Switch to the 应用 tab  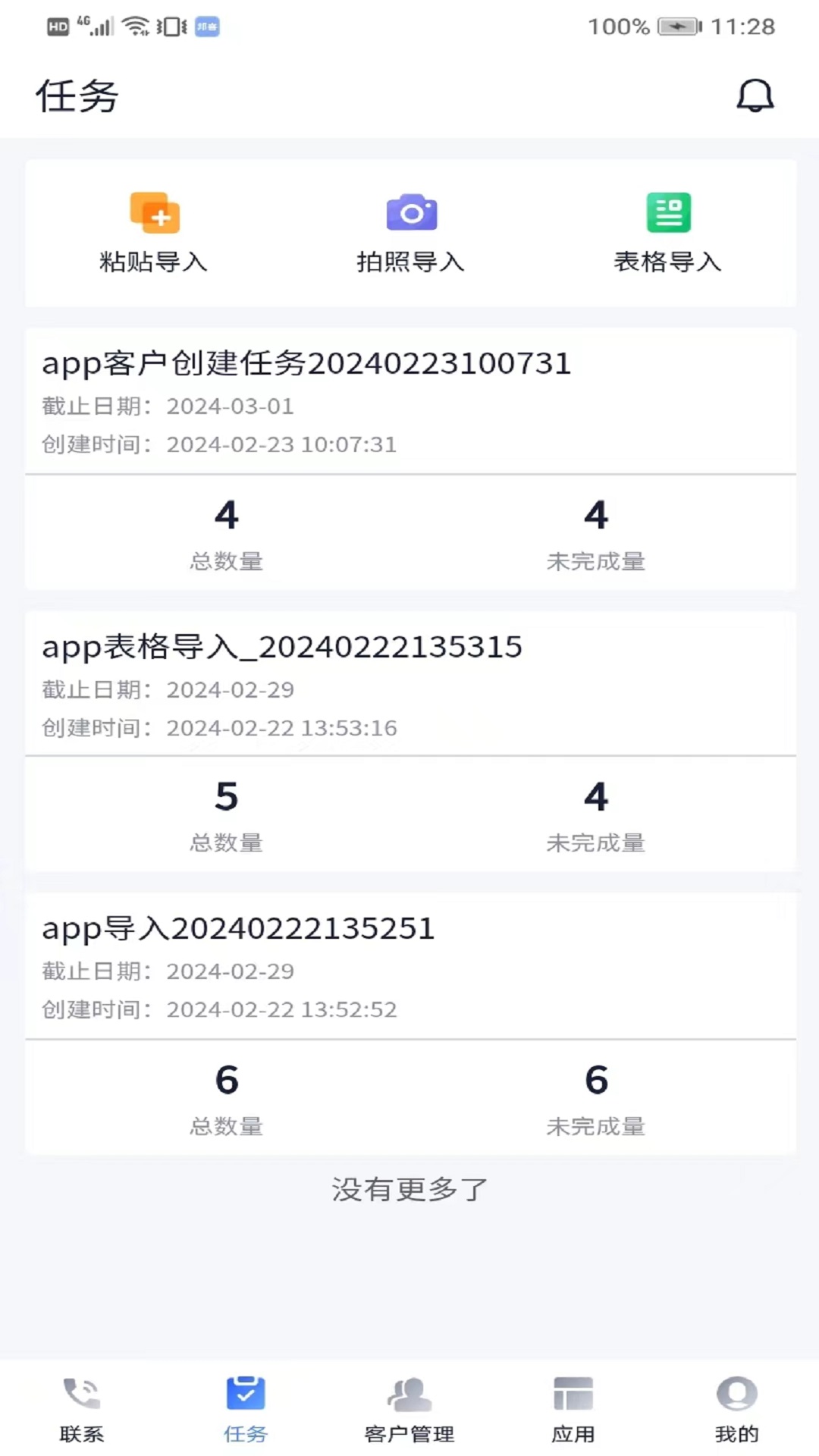click(x=573, y=1409)
